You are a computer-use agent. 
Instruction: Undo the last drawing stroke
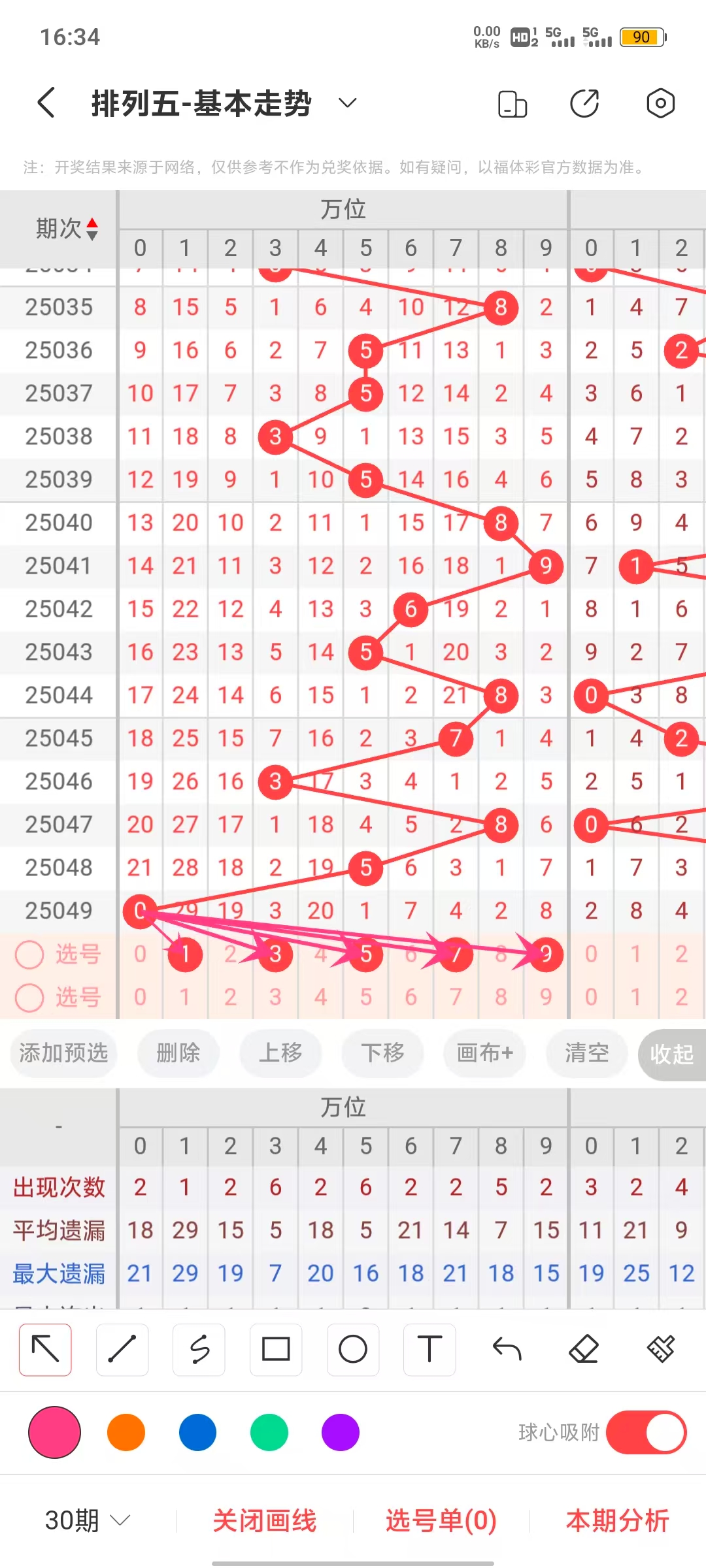pos(507,1349)
